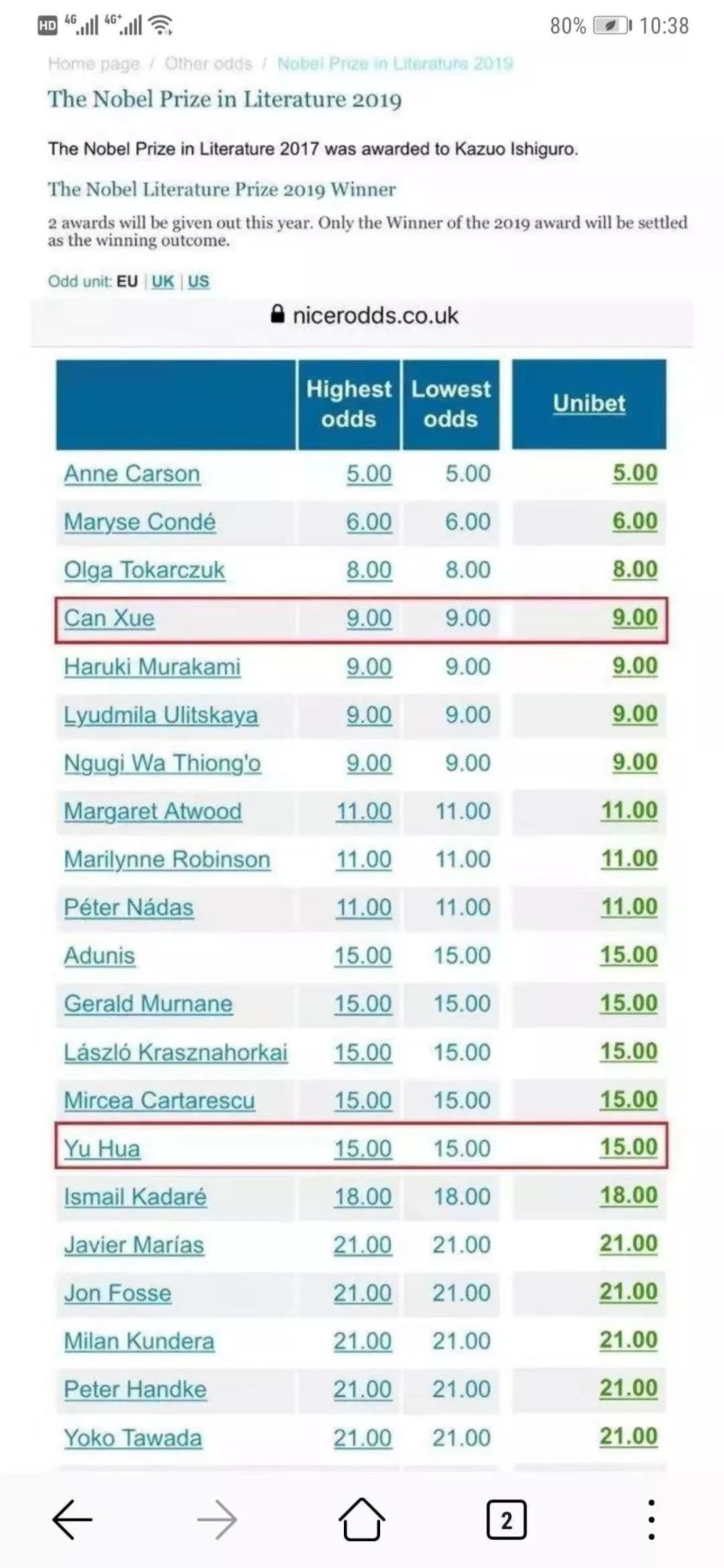Open the Other odds breadcrumb

[x=208, y=64]
